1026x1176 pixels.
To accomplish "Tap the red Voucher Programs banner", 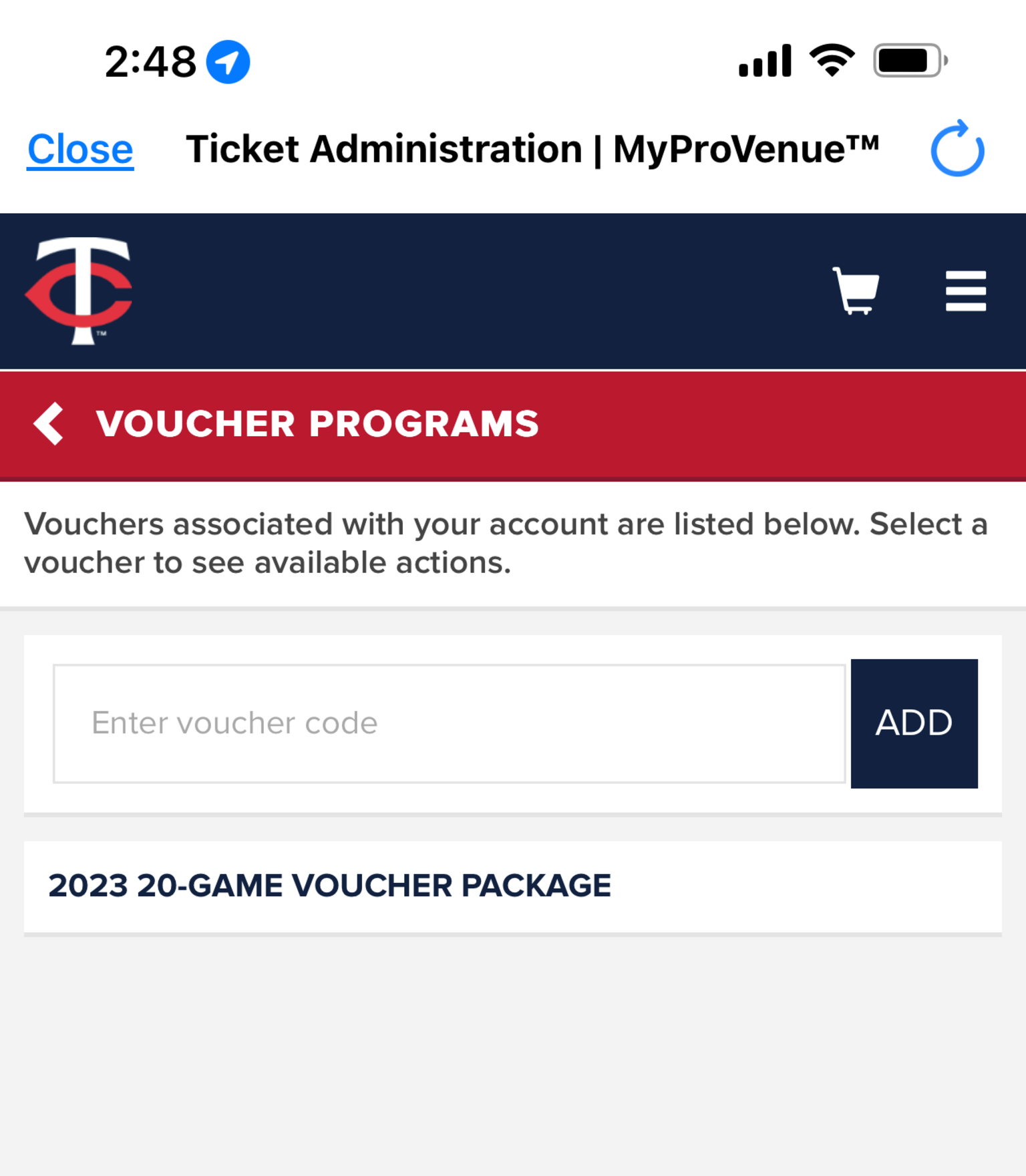I will tap(513, 425).
